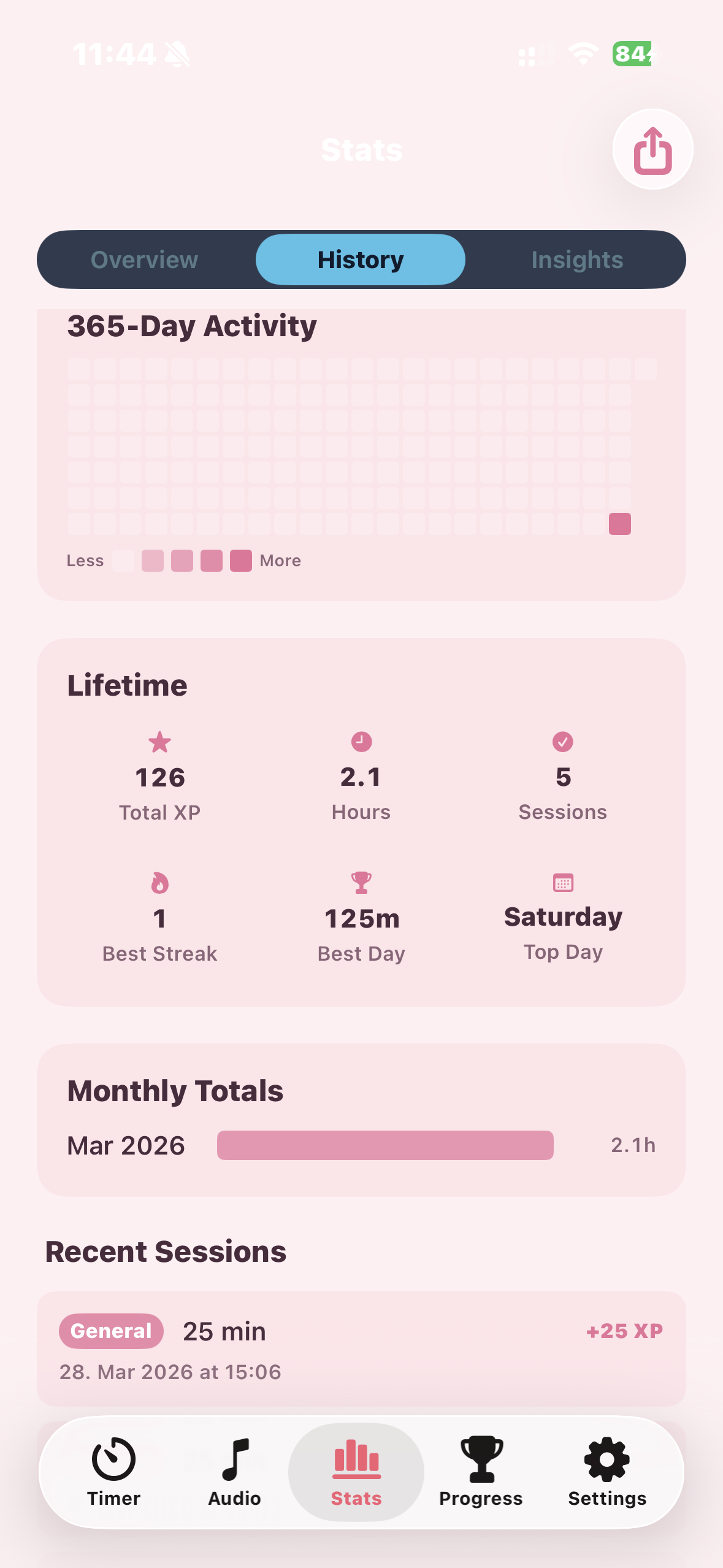Viewport: 723px width, 1568px height.
Task: Click the checkmark icon above Sessions
Action: [562, 740]
